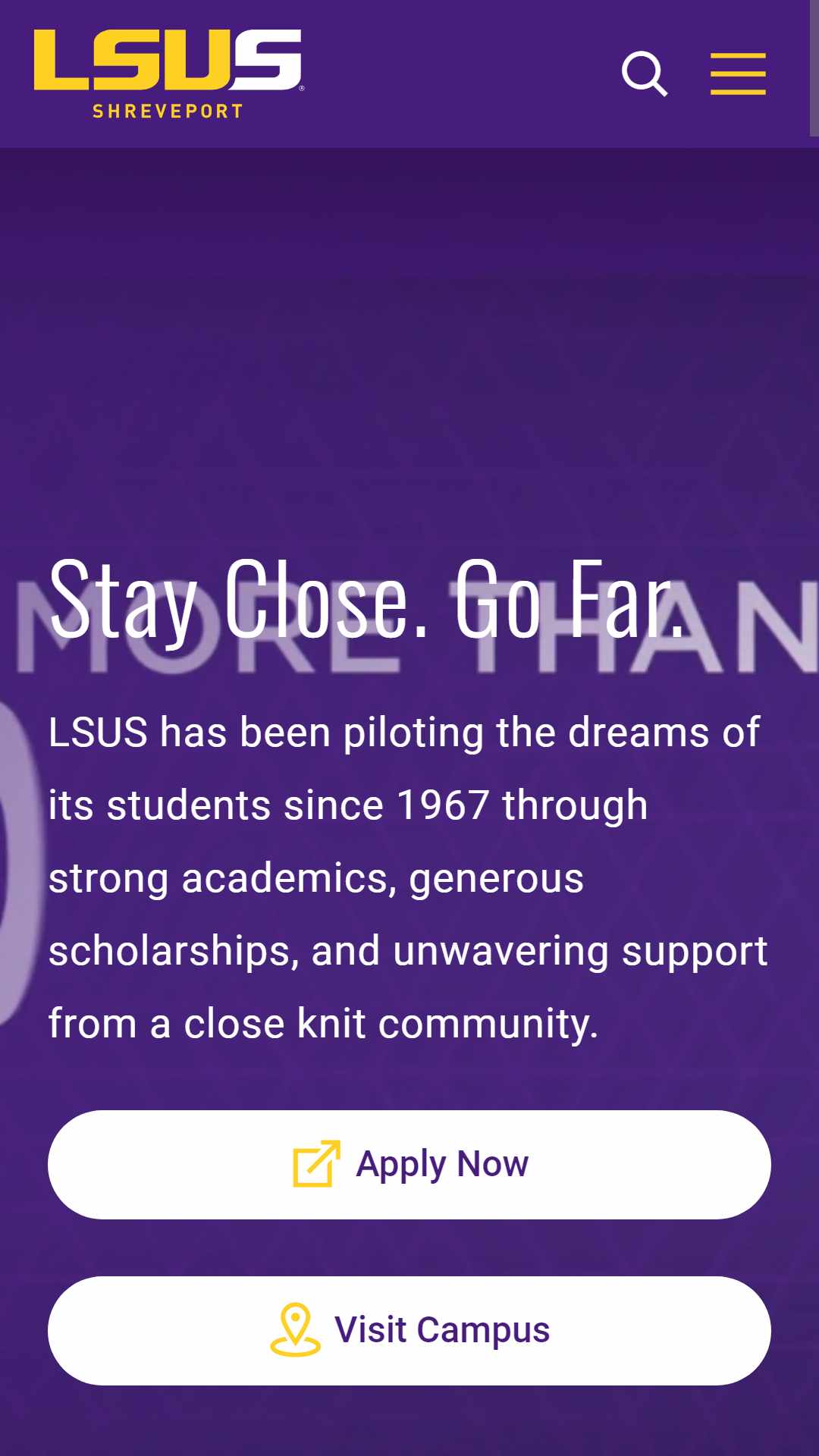Go to homepage via LSUS Shreveport logo
The height and width of the screenshot is (1456, 819).
(x=168, y=74)
